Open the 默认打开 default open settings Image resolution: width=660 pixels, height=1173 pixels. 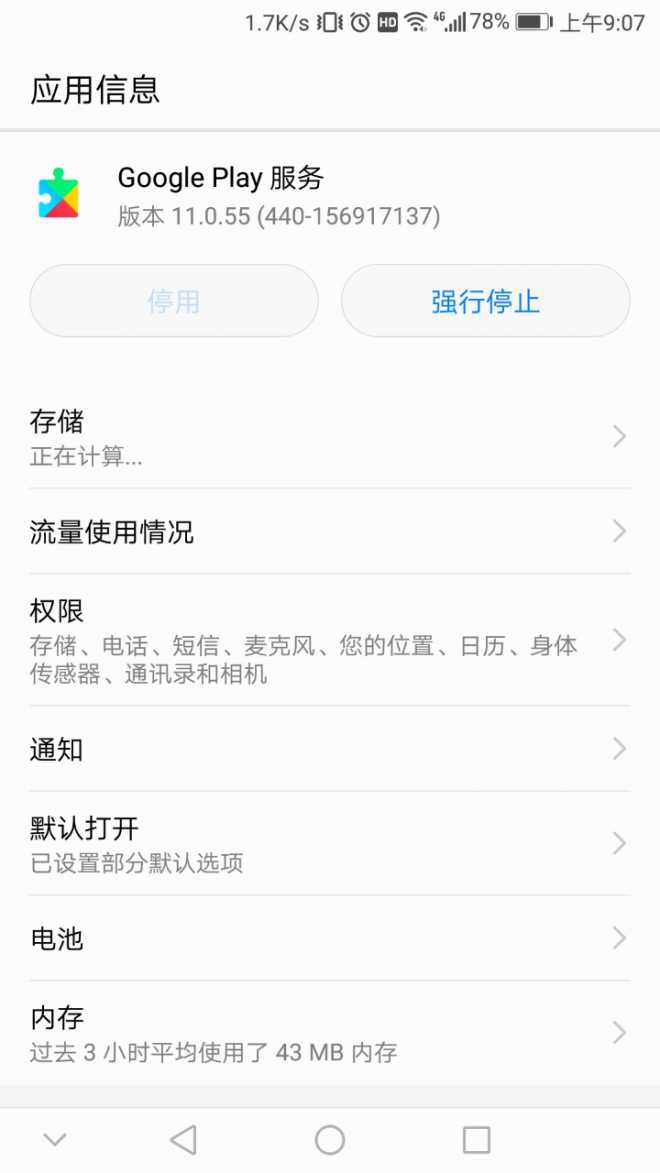(x=329, y=844)
